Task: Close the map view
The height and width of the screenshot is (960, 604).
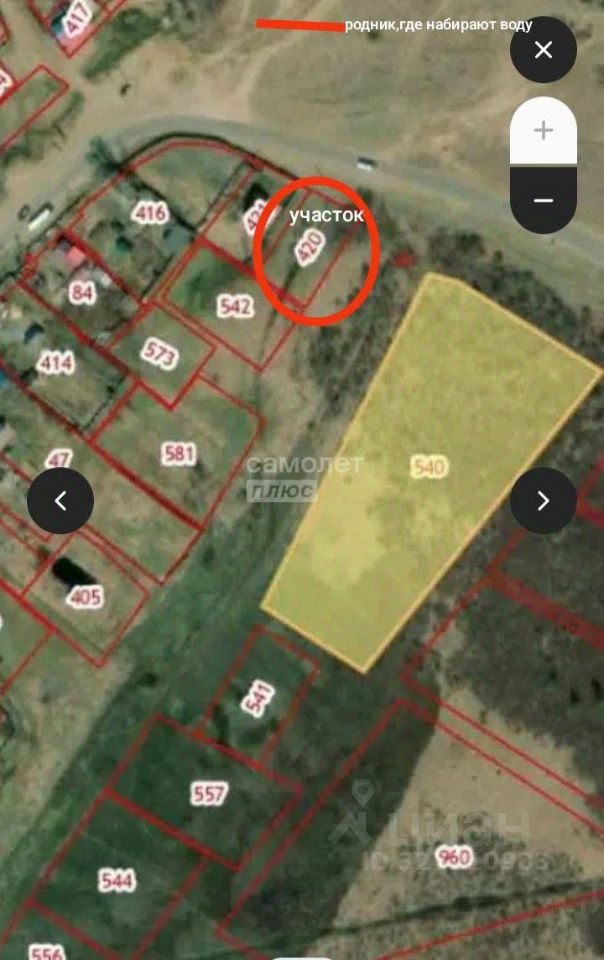Action: coord(543,50)
